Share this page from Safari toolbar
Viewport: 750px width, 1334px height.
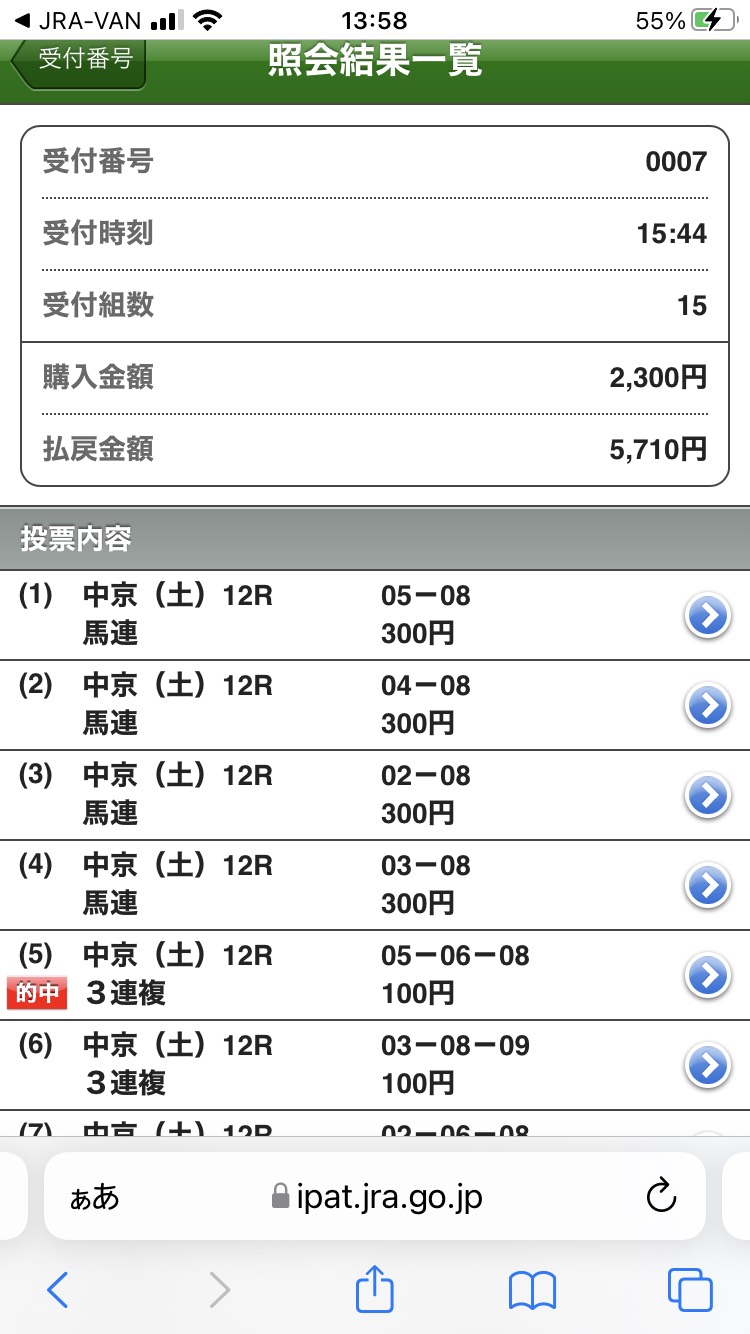coord(374,1290)
